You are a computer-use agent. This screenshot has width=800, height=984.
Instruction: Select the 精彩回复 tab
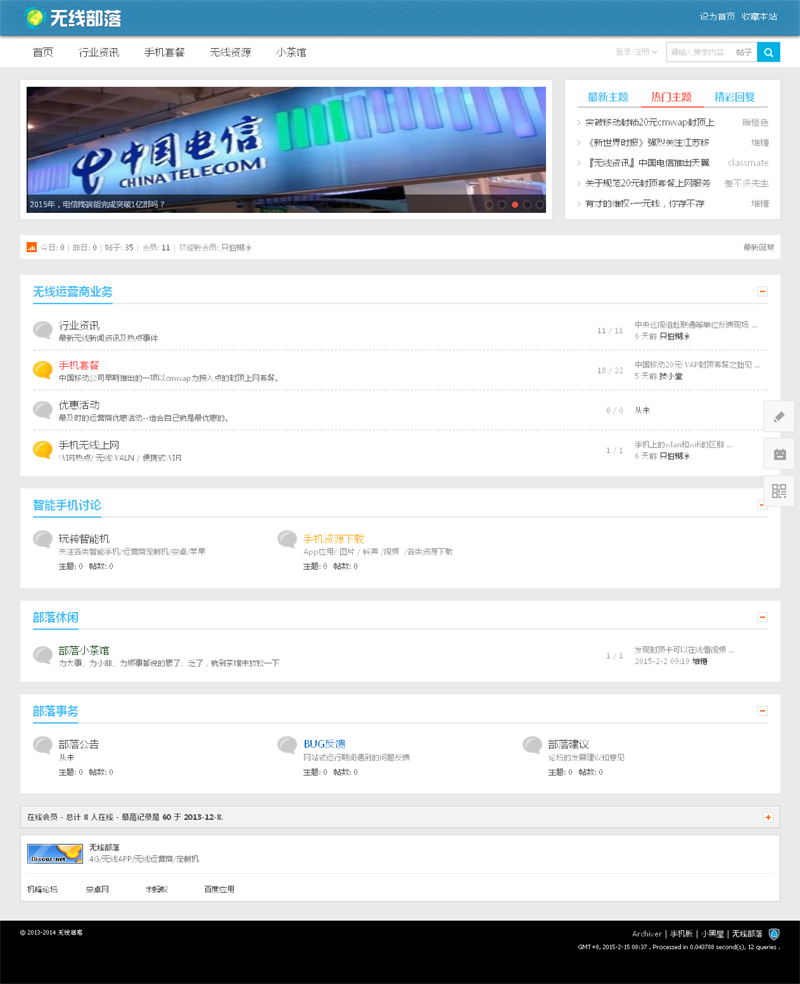click(x=735, y=97)
